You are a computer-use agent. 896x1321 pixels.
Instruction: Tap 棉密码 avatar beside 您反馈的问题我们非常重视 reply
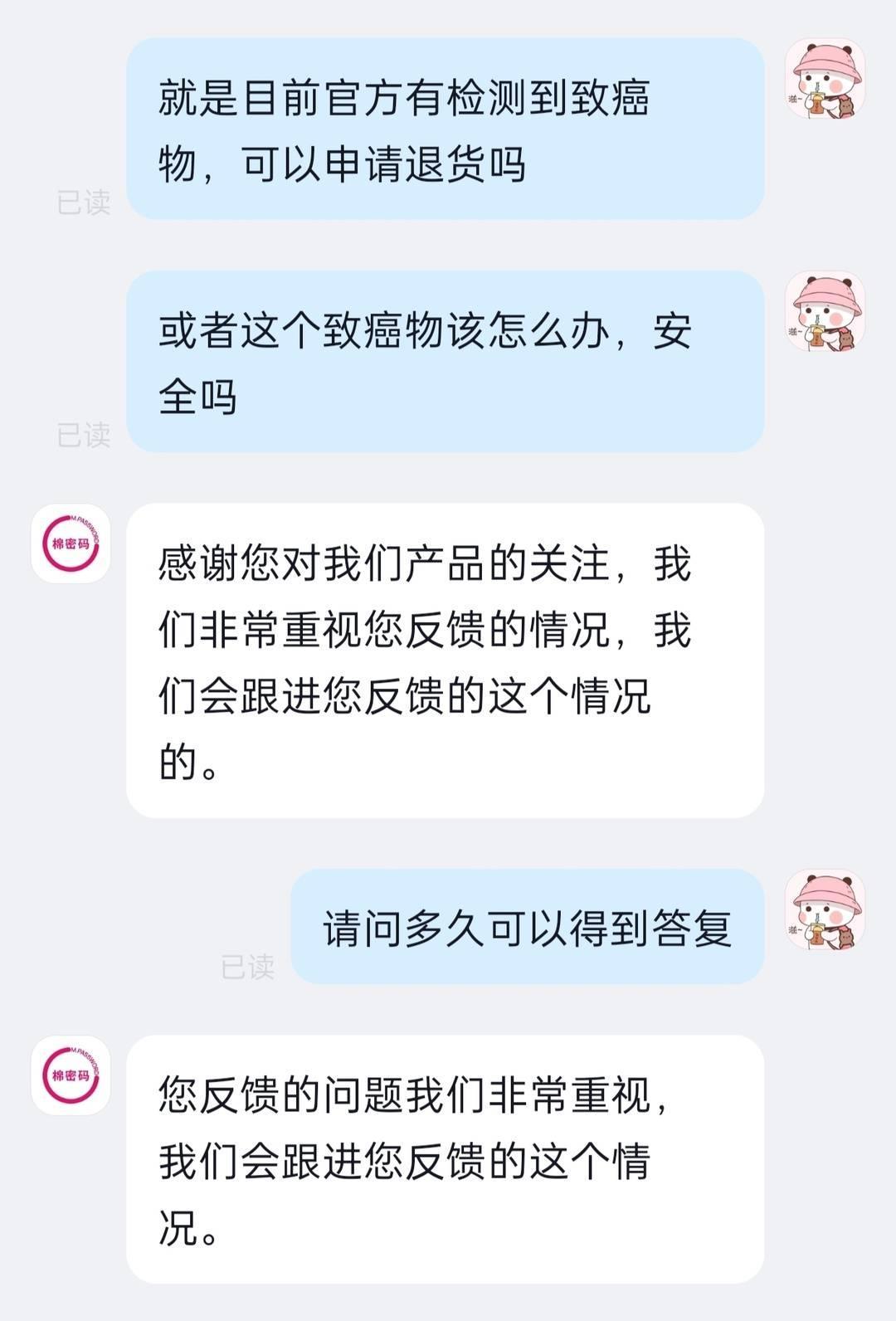coord(71,1075)
